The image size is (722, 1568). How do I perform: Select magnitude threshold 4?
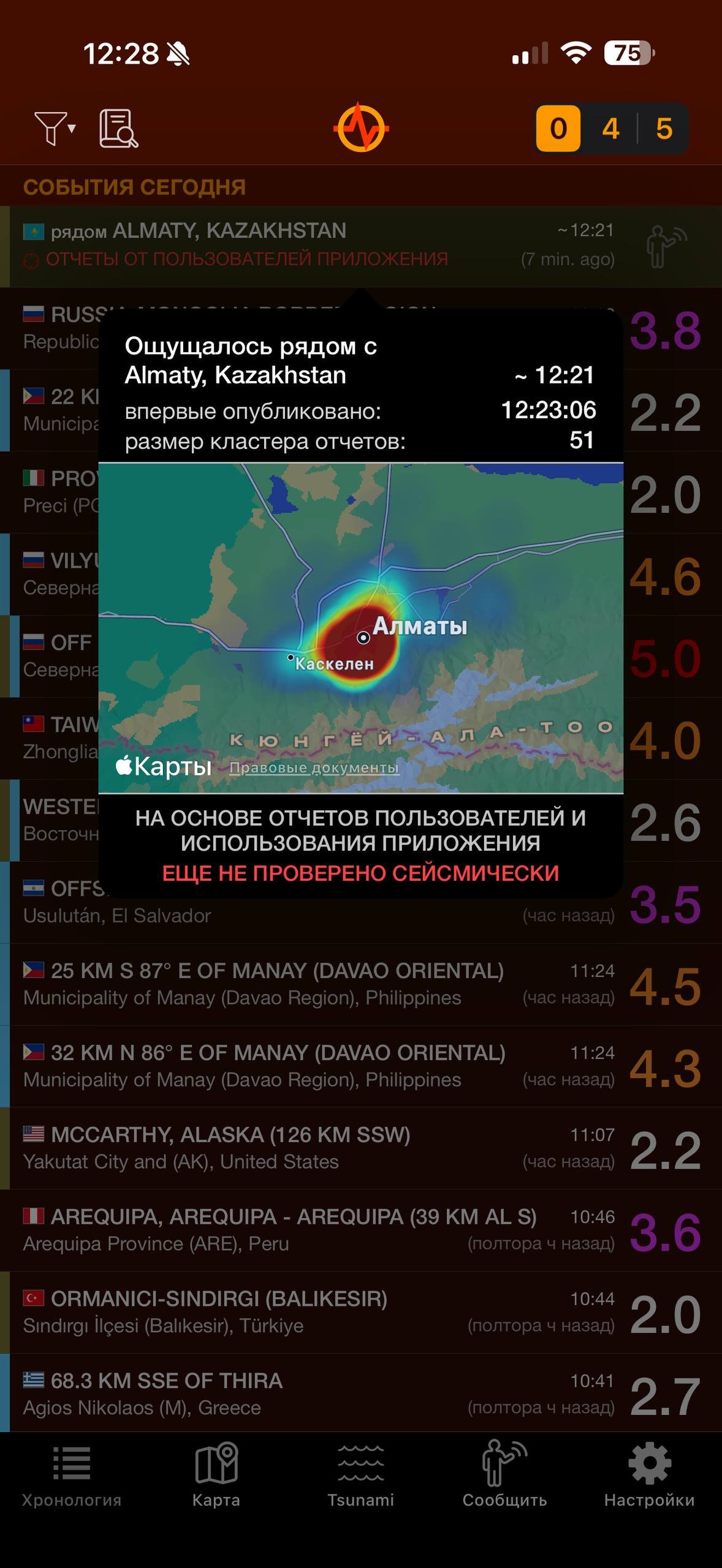point(610,129)
